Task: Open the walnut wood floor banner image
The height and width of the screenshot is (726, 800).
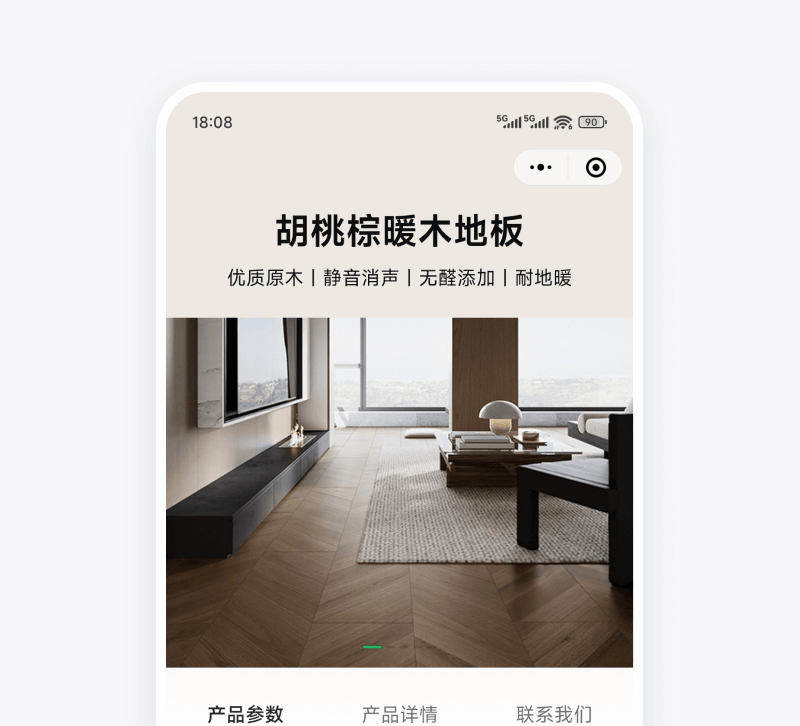Action: 399,492
